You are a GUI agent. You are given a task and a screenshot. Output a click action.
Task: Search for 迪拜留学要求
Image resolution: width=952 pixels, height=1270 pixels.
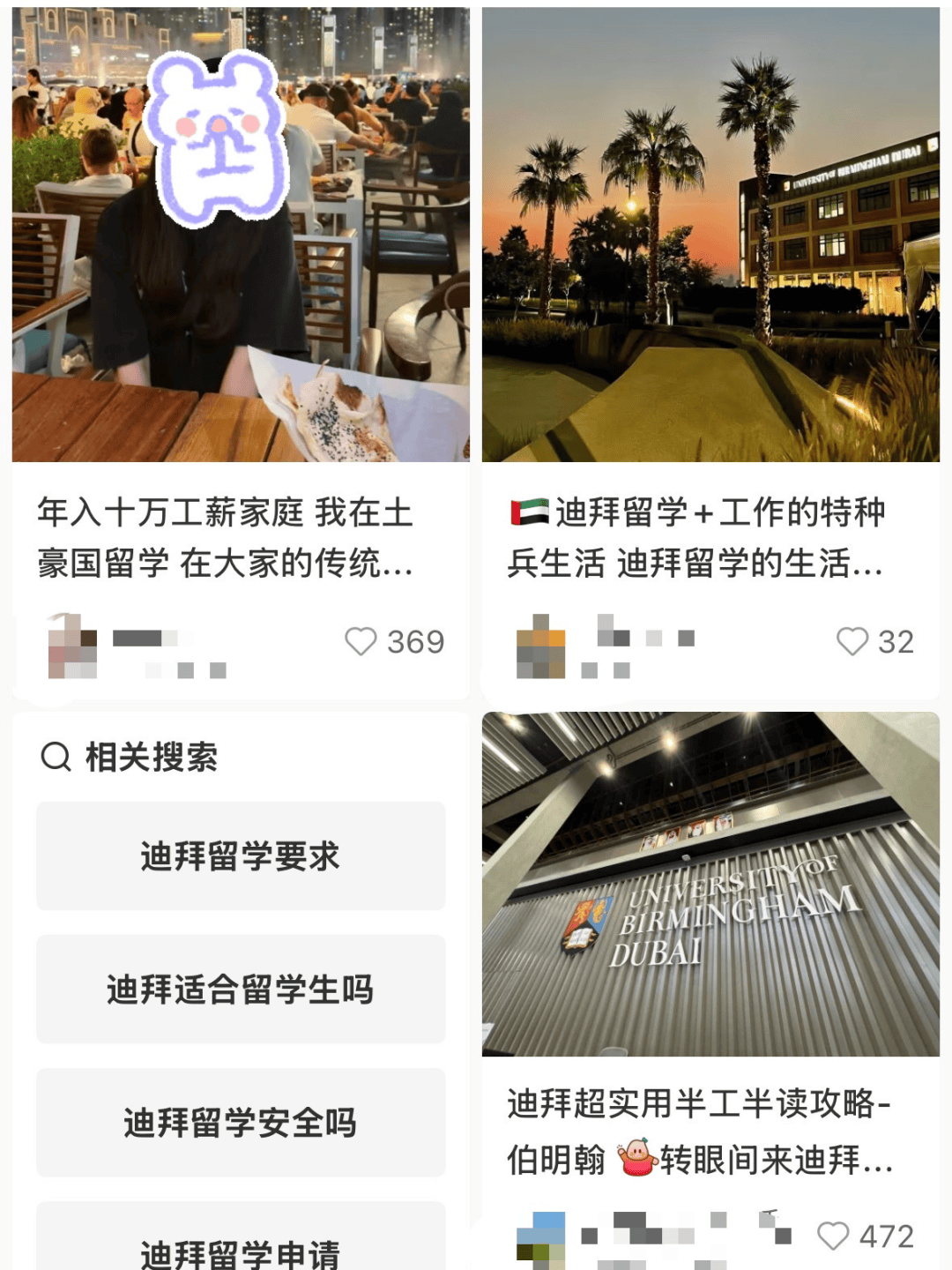click(x=240, y=855)
